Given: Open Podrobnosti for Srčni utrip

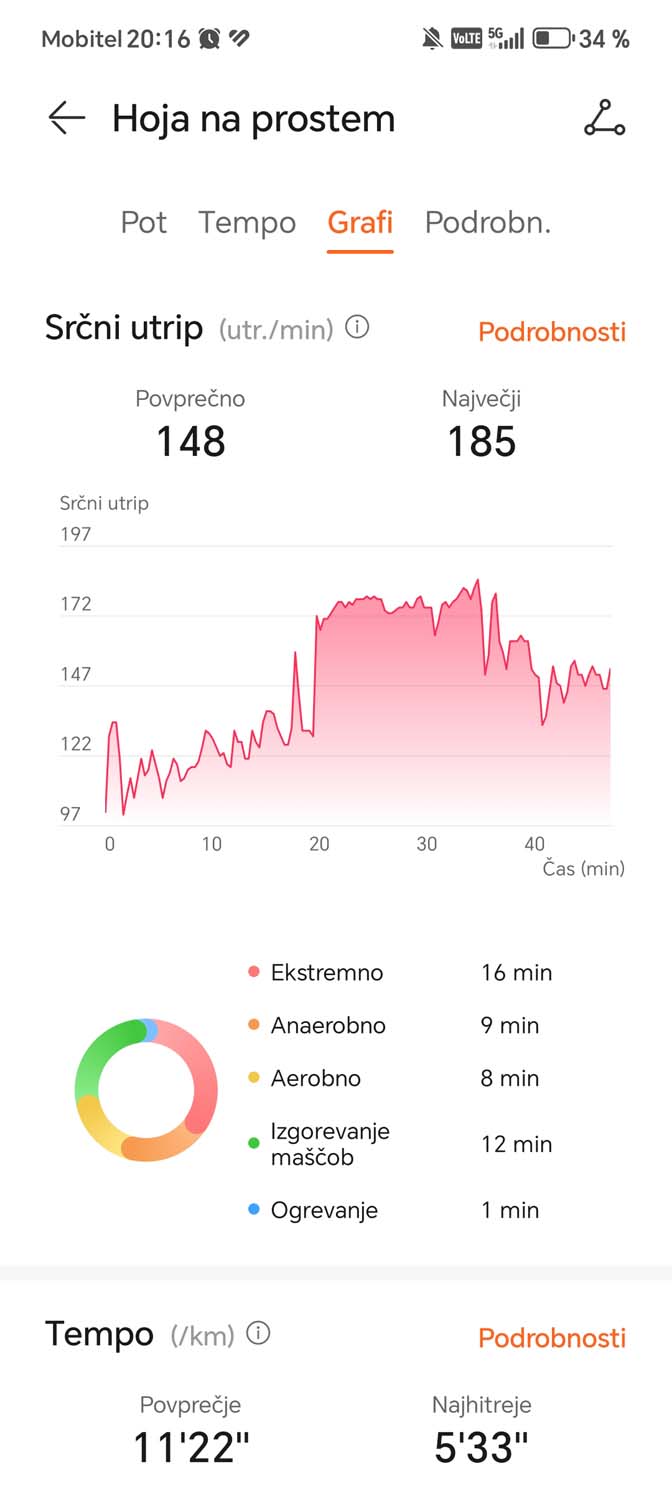Looking at the screenshot, I should (552, 332).
